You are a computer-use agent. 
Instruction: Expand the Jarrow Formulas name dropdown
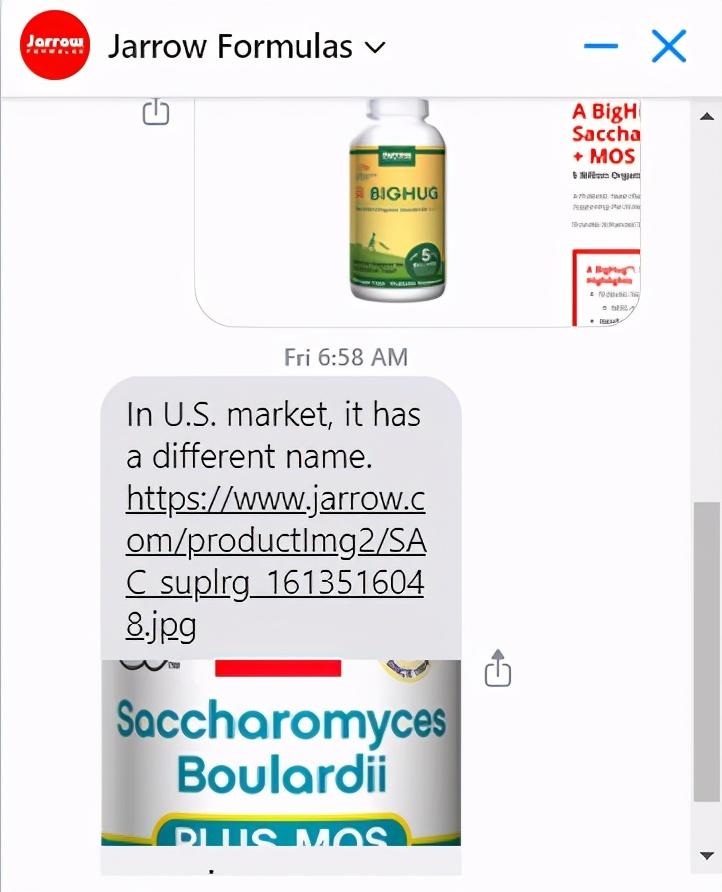point(375,47)
